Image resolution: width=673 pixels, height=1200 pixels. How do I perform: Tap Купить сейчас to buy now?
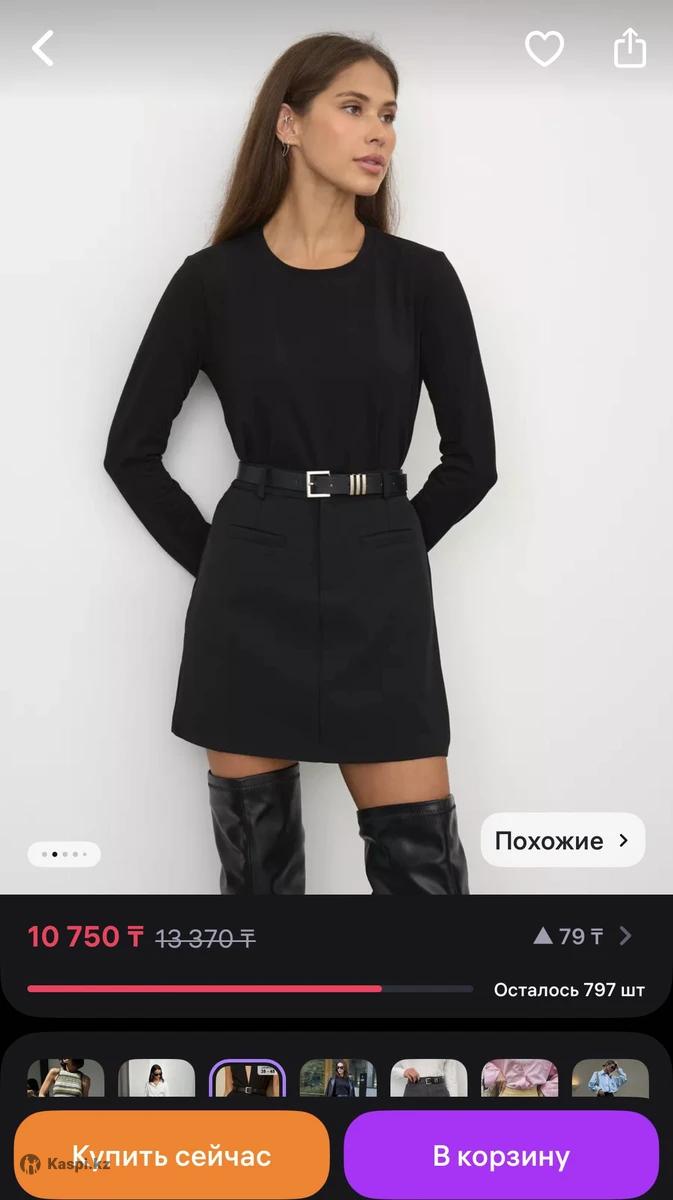[171, 1156]
